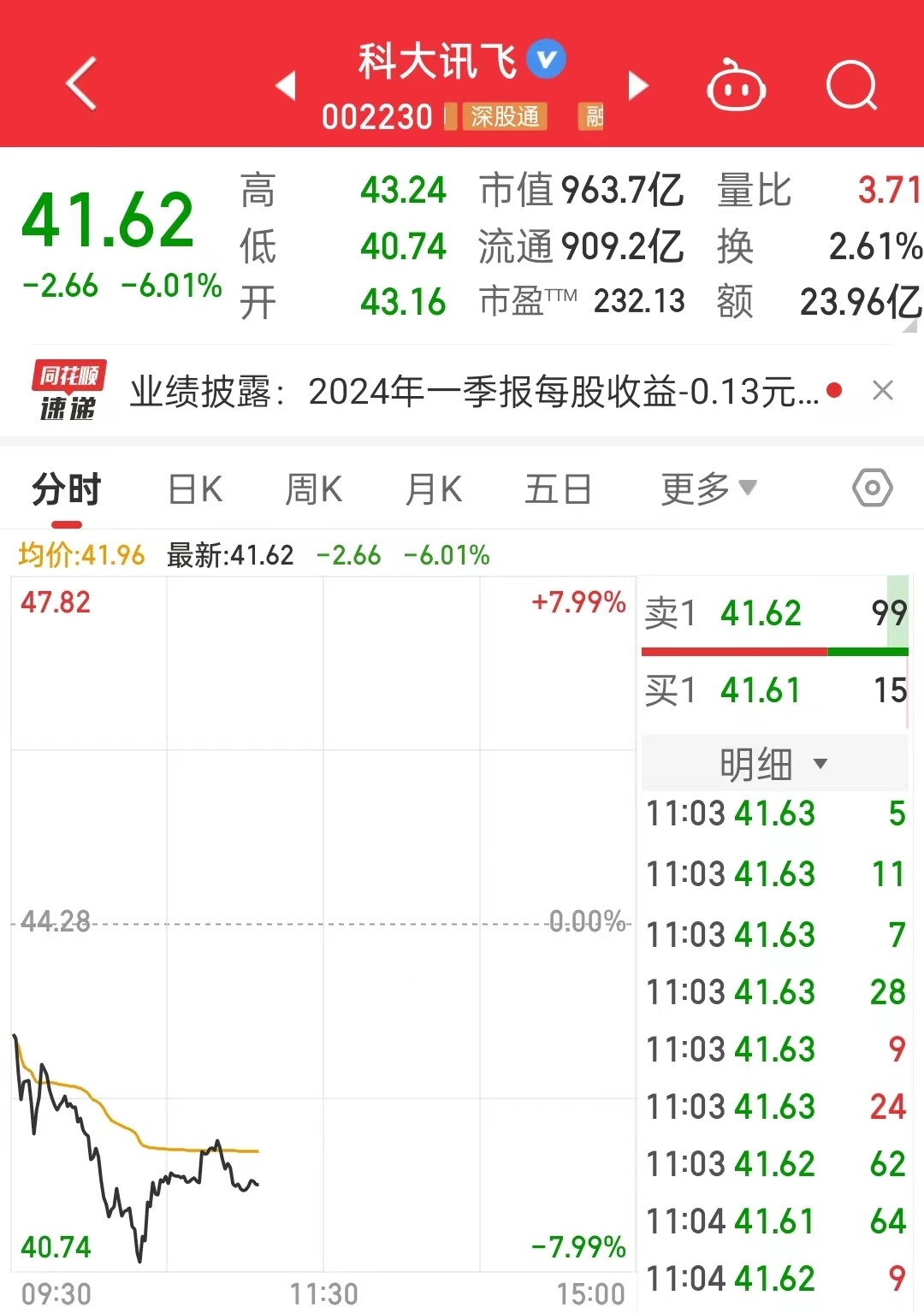The width and height of the screenshot is (924, 1313).
Task: Switch to the 月K tab
Action: pyautogui.click(x=434, y=490)
